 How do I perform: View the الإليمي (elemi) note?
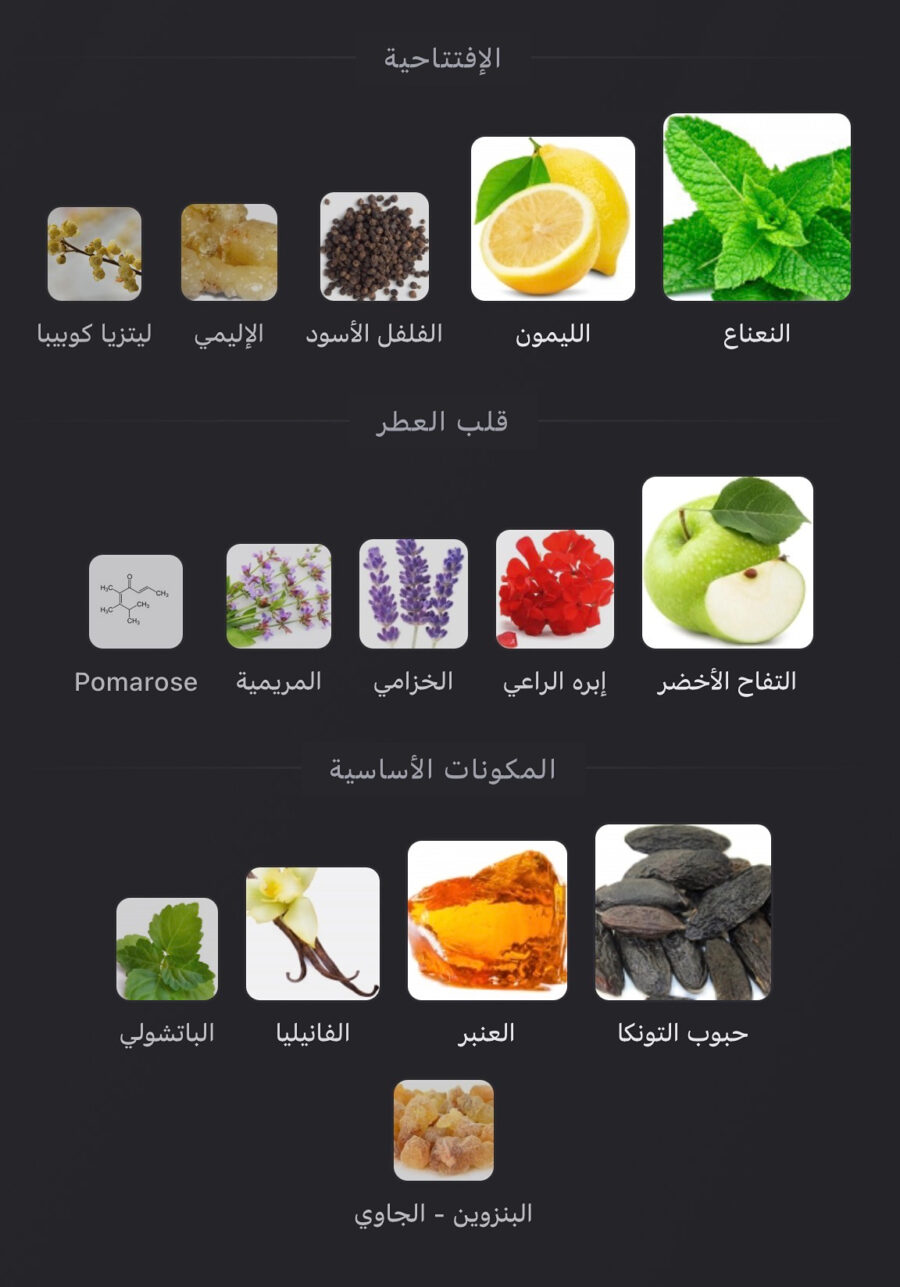tap(229, 252)
